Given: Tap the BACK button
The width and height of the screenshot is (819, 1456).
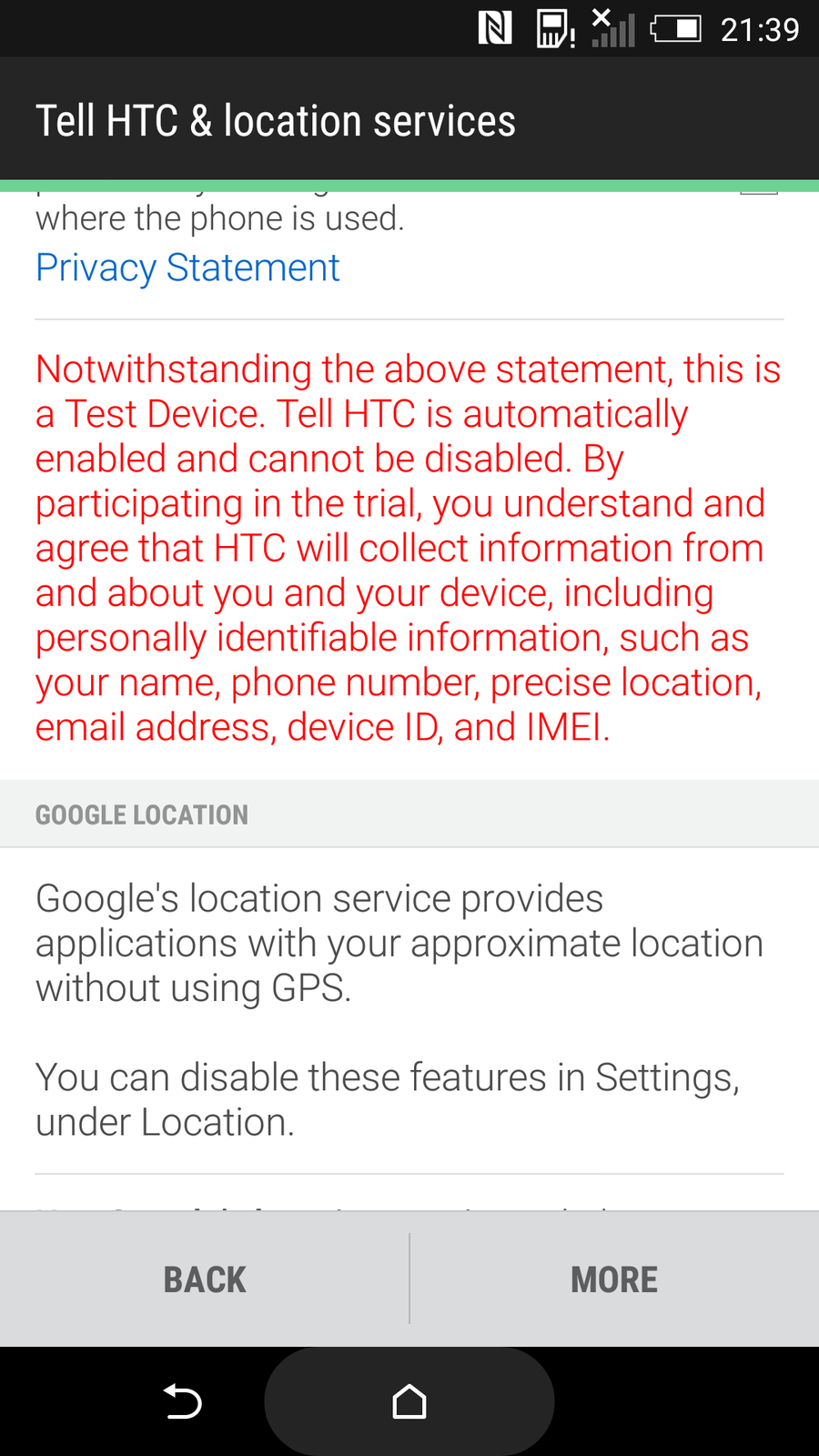Looking at the screenshot, I should point(205,1279).
